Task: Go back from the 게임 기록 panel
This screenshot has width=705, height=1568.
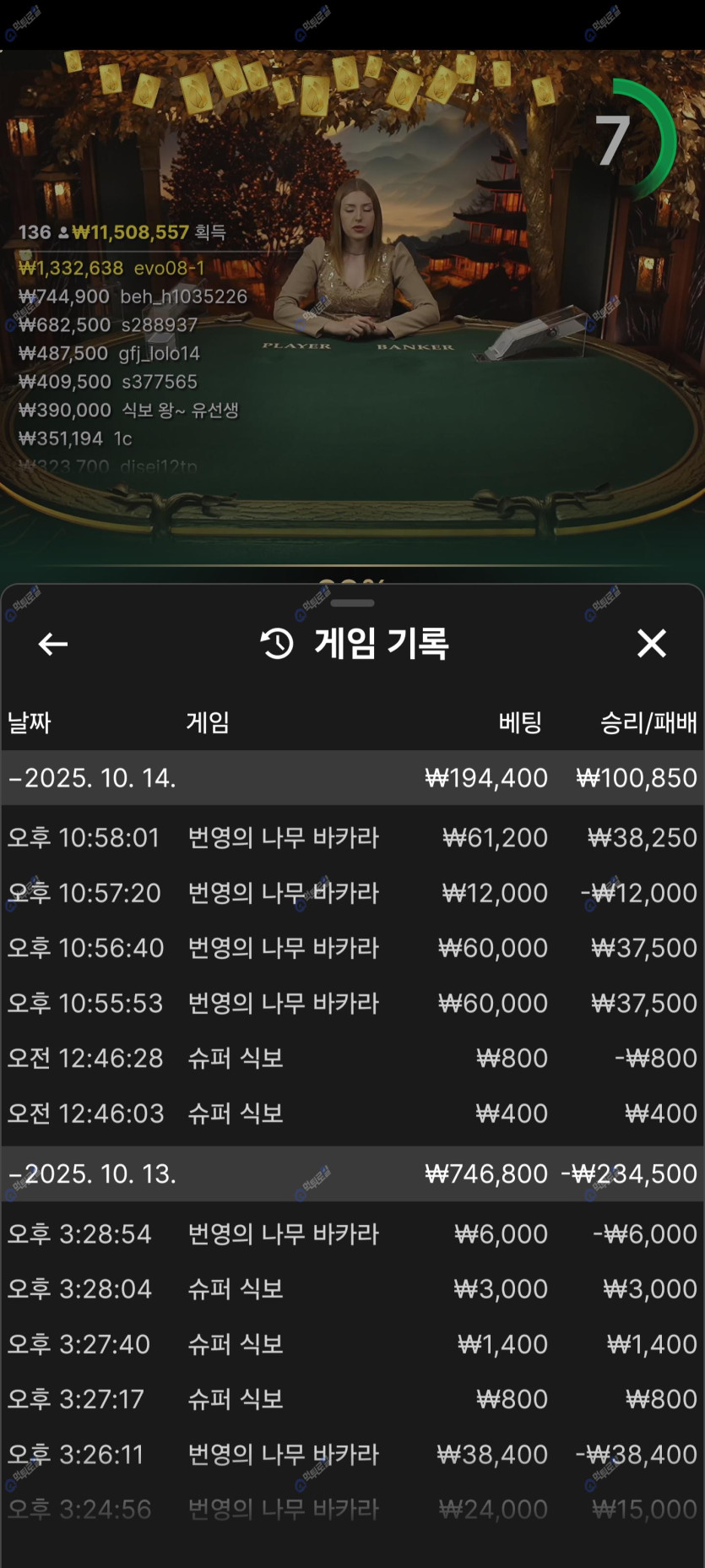Action: pyautogui.click(x=52, y=645)
